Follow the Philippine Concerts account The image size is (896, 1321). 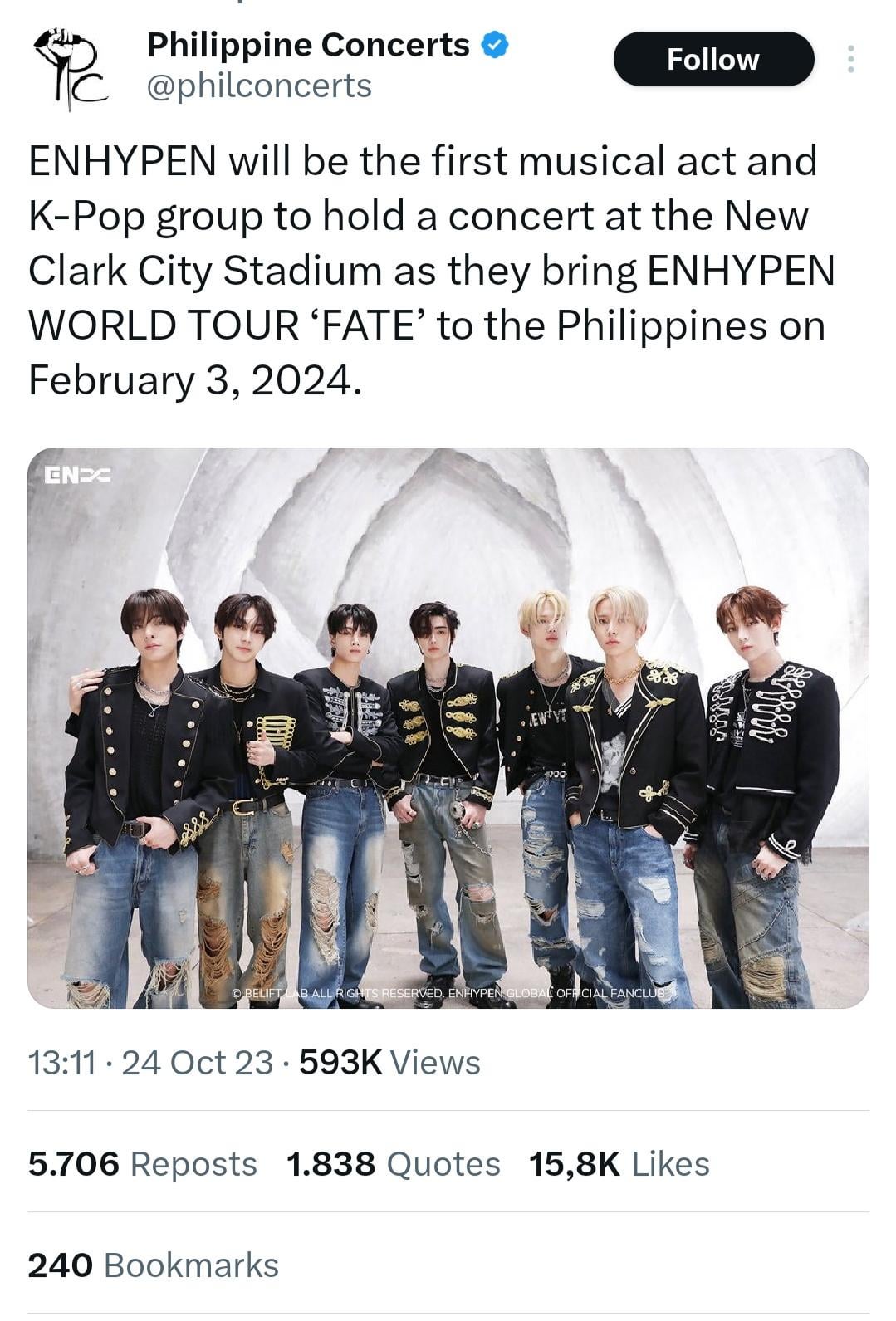click(712, 60)
